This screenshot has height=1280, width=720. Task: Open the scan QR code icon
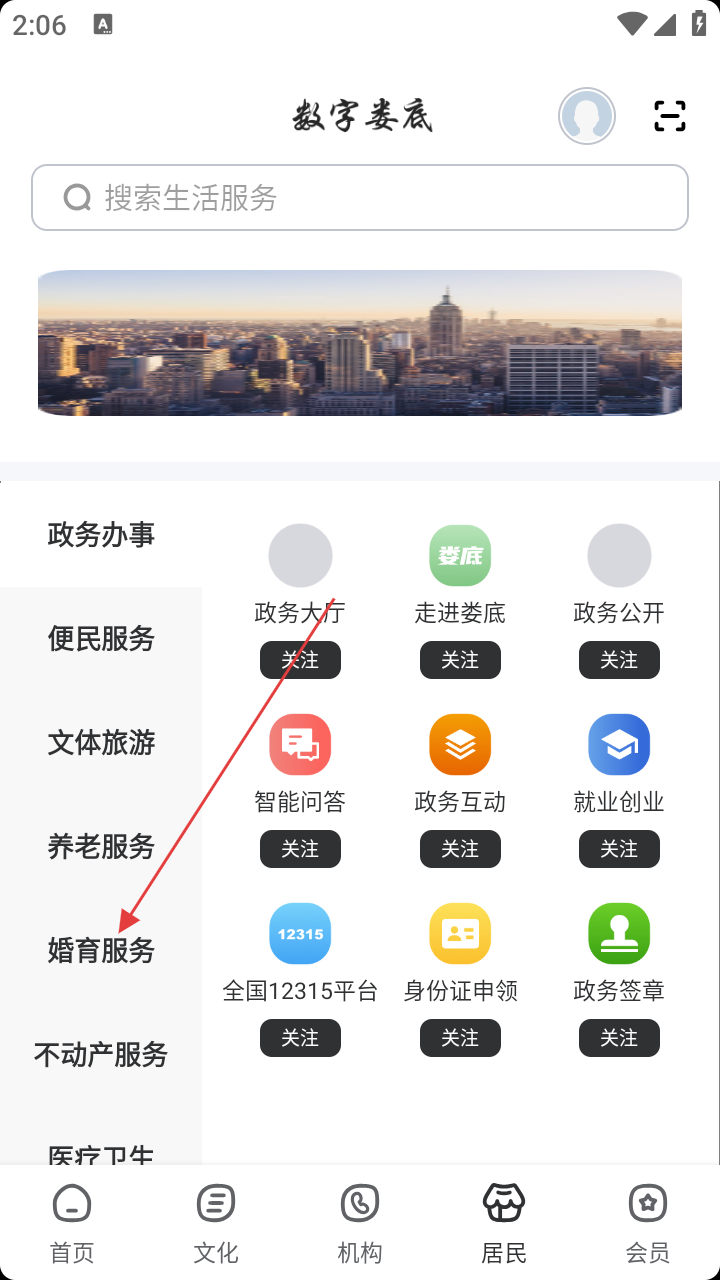point(669,116)
